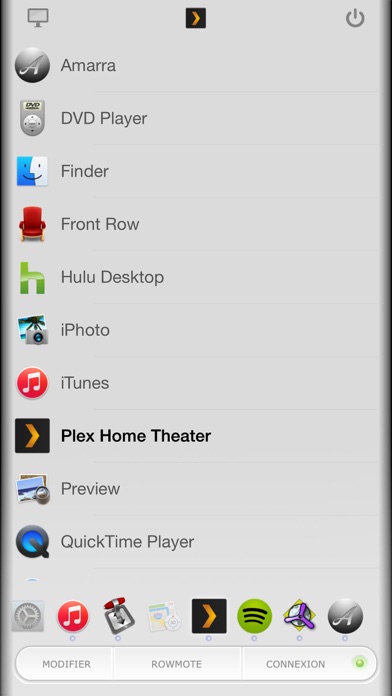Tap the Spotify icon in the dock
This screenshot has height=696, width=392.
254,616
